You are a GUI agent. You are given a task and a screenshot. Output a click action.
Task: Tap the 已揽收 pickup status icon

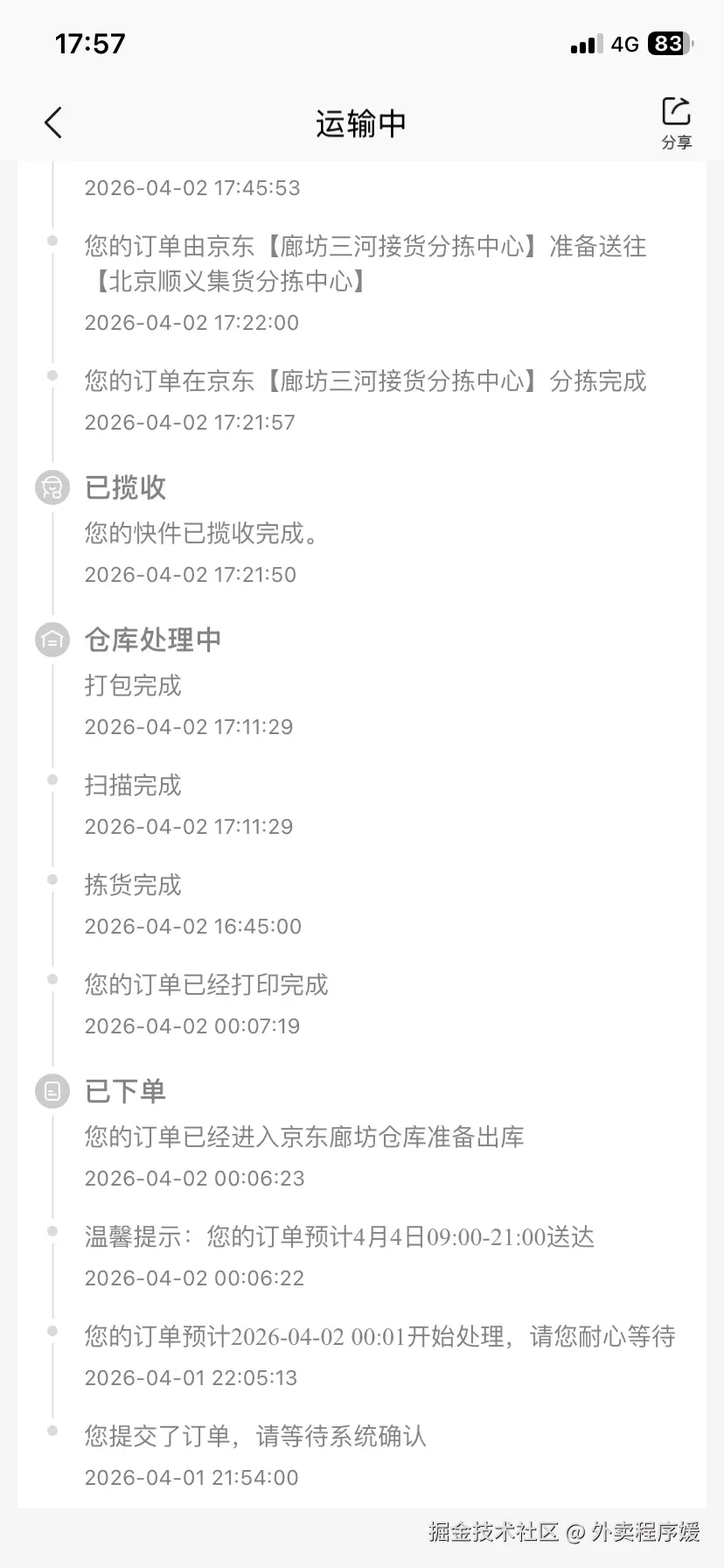[x=51, y=487]
